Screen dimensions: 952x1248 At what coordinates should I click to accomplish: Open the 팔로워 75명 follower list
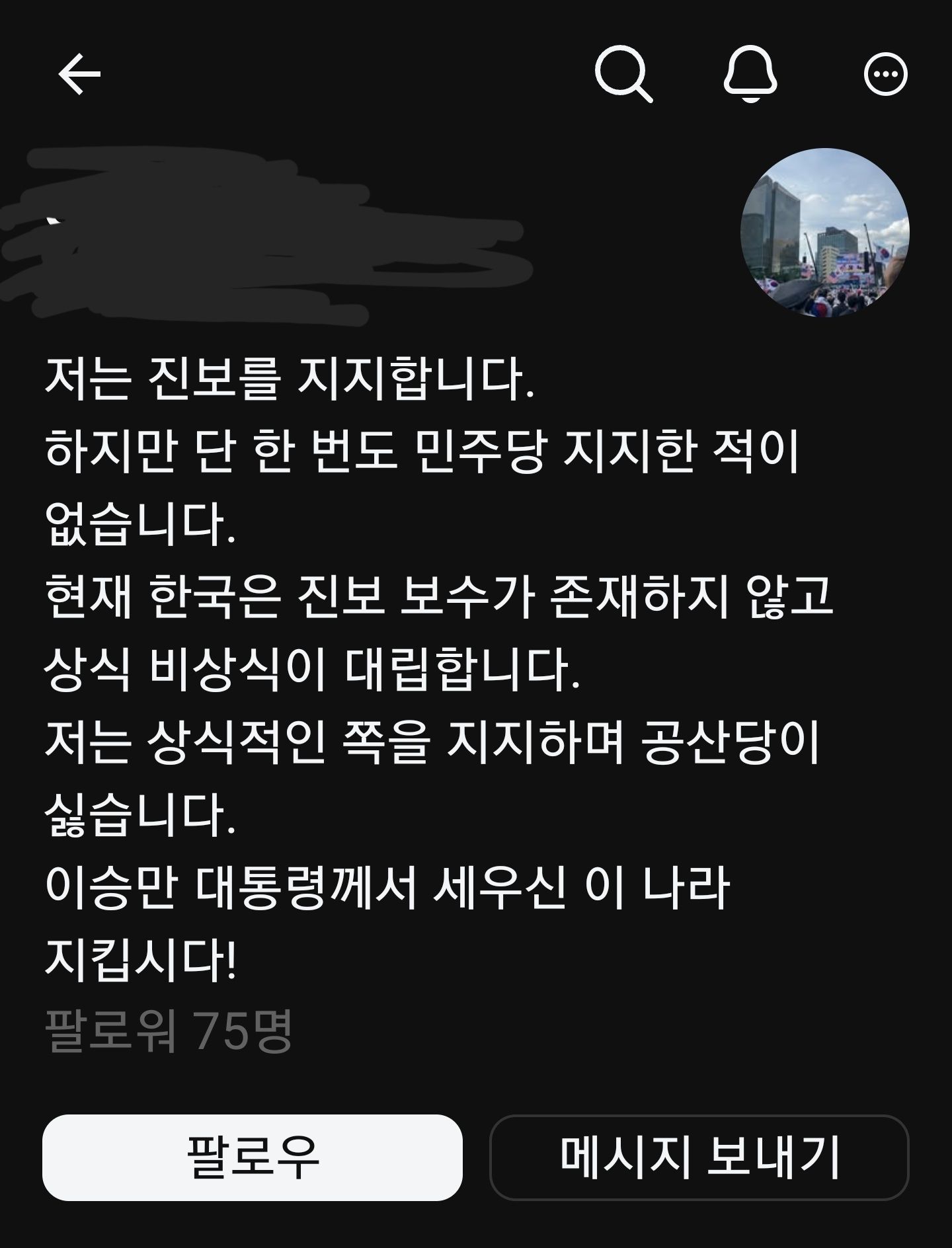click(x=169, y=1032)
